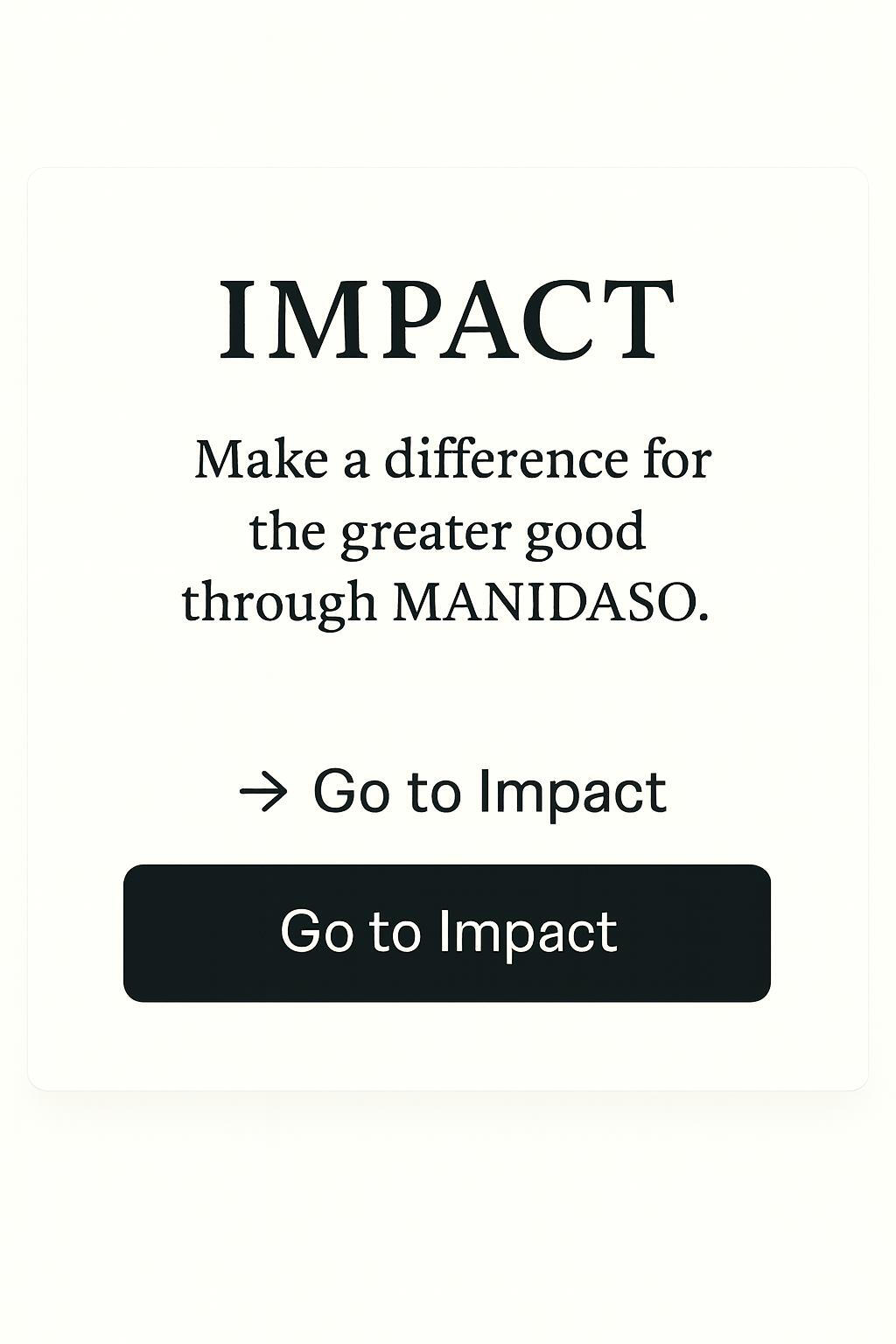Screen dimensions: 896x1344
Task: Tap the dark filled Go to Impact button
Action: pos(447,933)
